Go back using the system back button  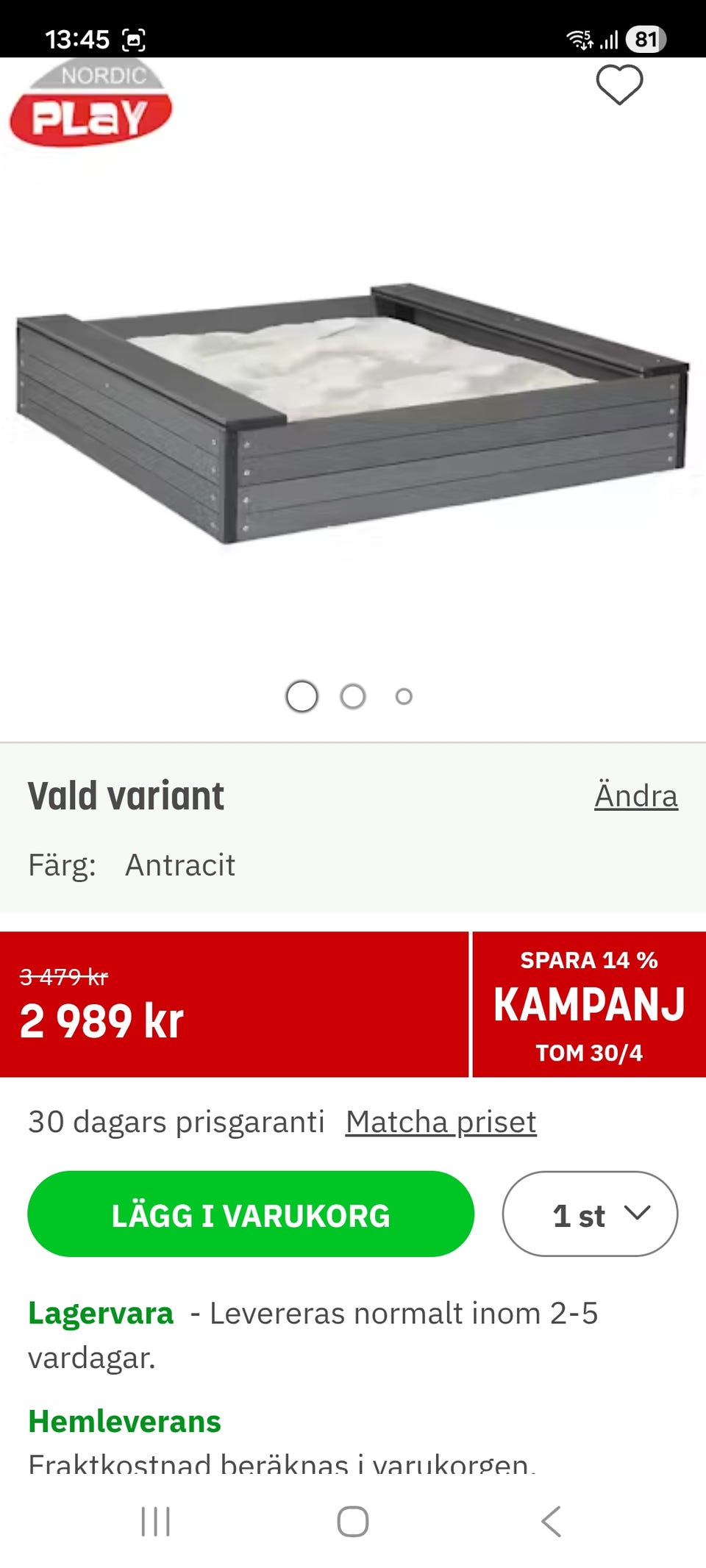(x=551, y=1521)
